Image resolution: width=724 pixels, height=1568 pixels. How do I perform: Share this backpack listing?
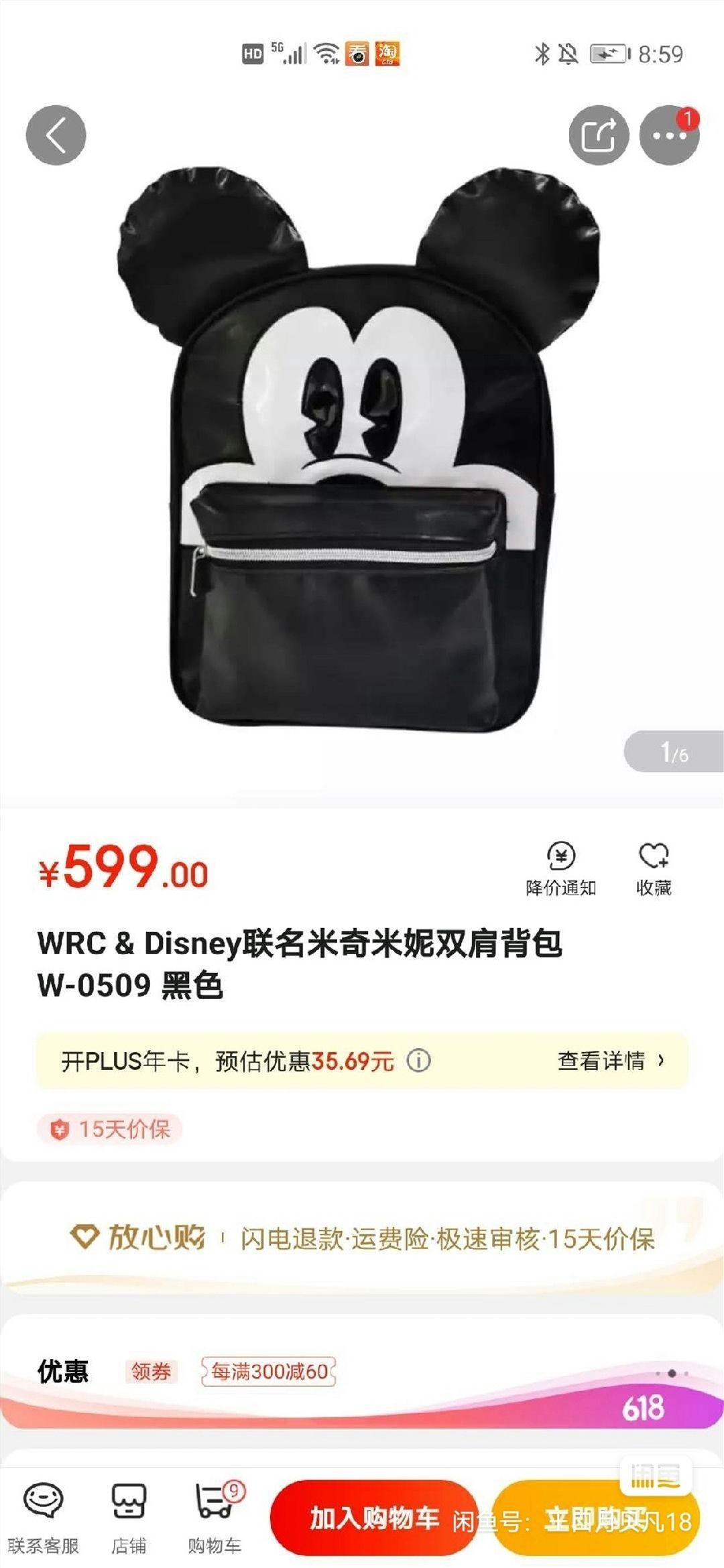[x=599, y=135]
